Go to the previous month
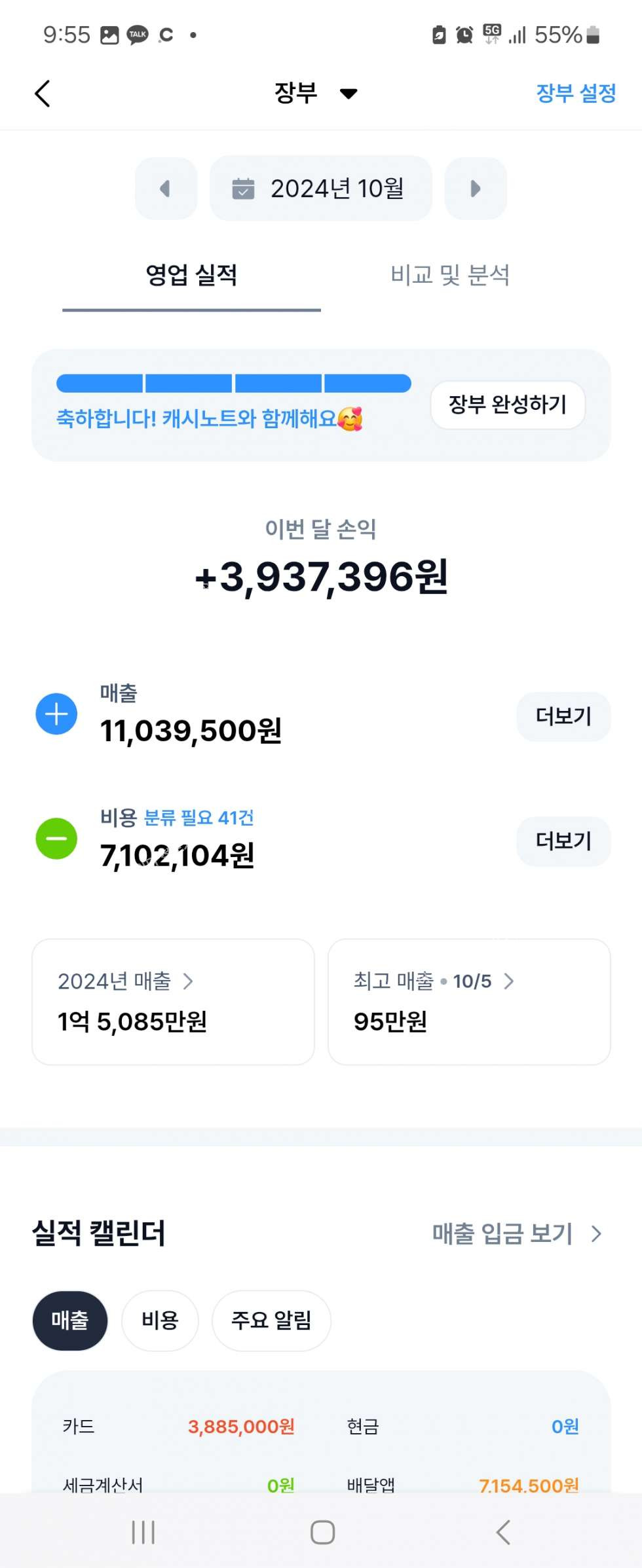The image size is (642, 1568). [166, 189]
